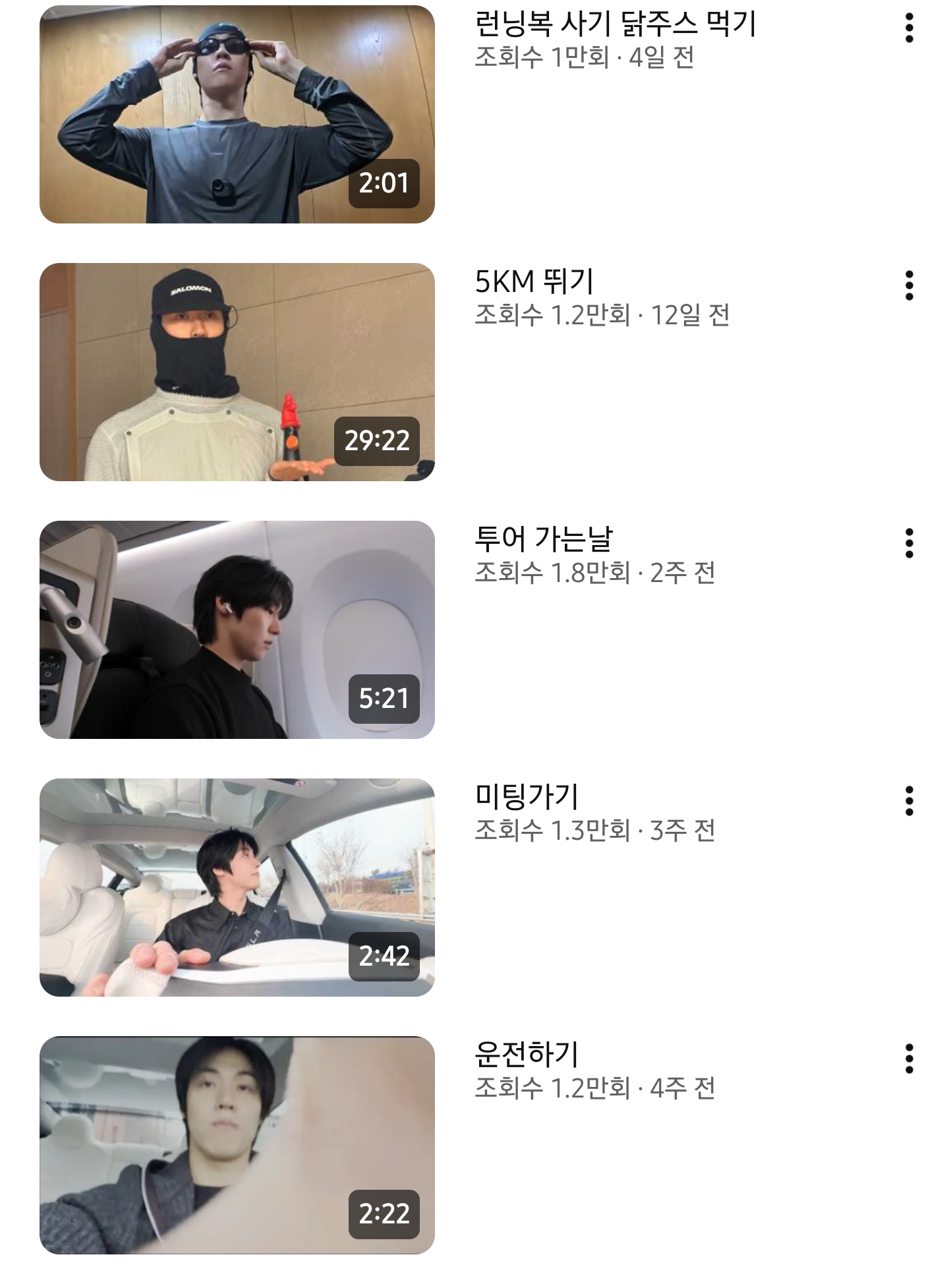Open the options menu for 투어 가는날
Image resolution: width=949 pixels, height=1288 pixels.
coord(909,542)
